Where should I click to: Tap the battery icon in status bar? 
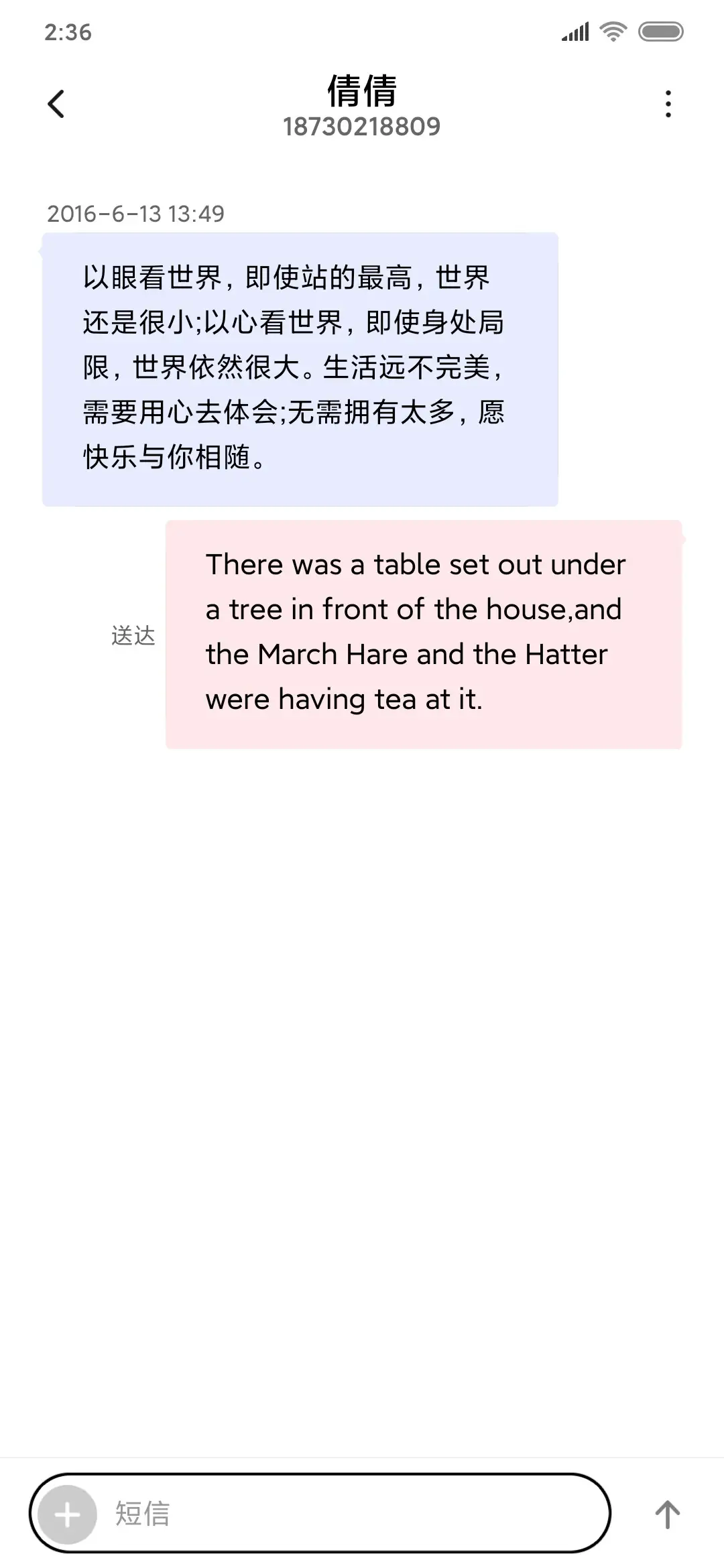[x=660, y=29]
